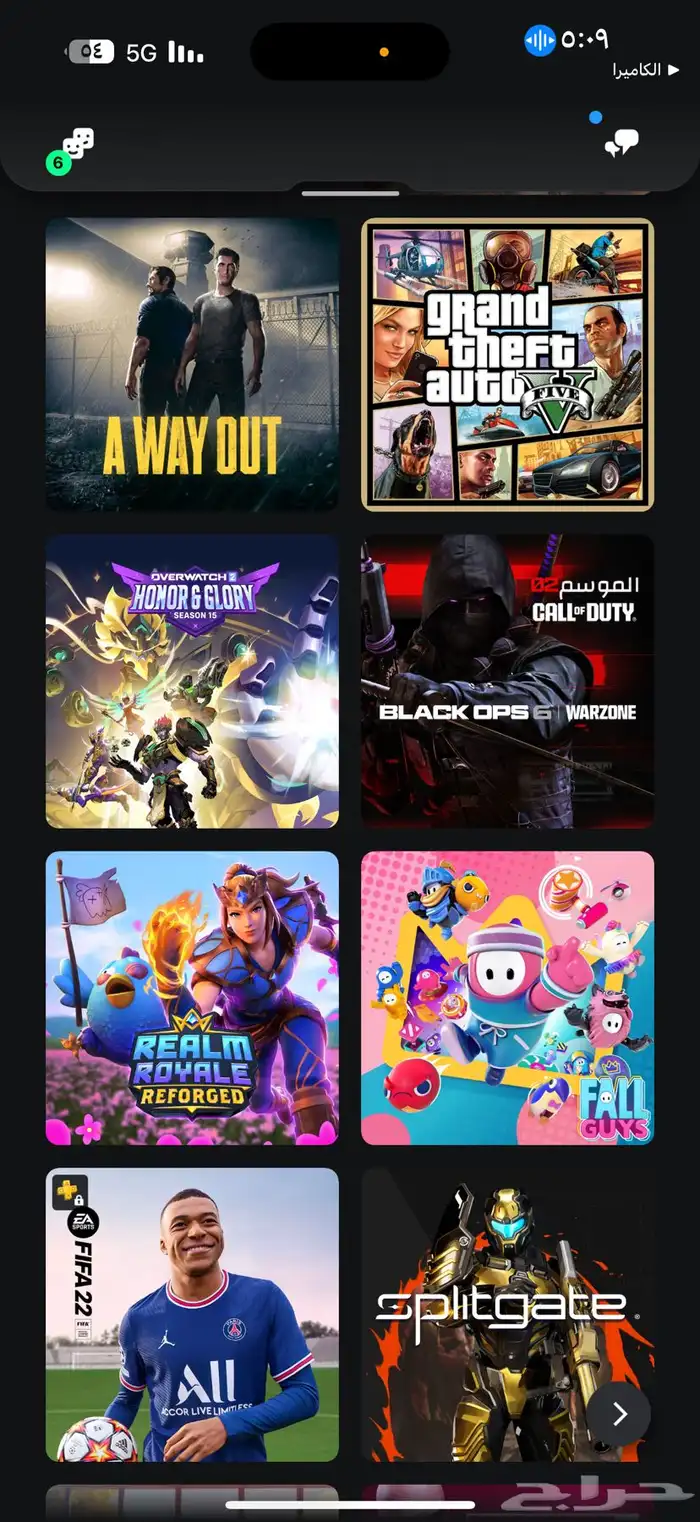The height and width of the screenshot is (1522, 700).
Task: Open the Realm Royale Reforged tile
Action: coord(192,997)
